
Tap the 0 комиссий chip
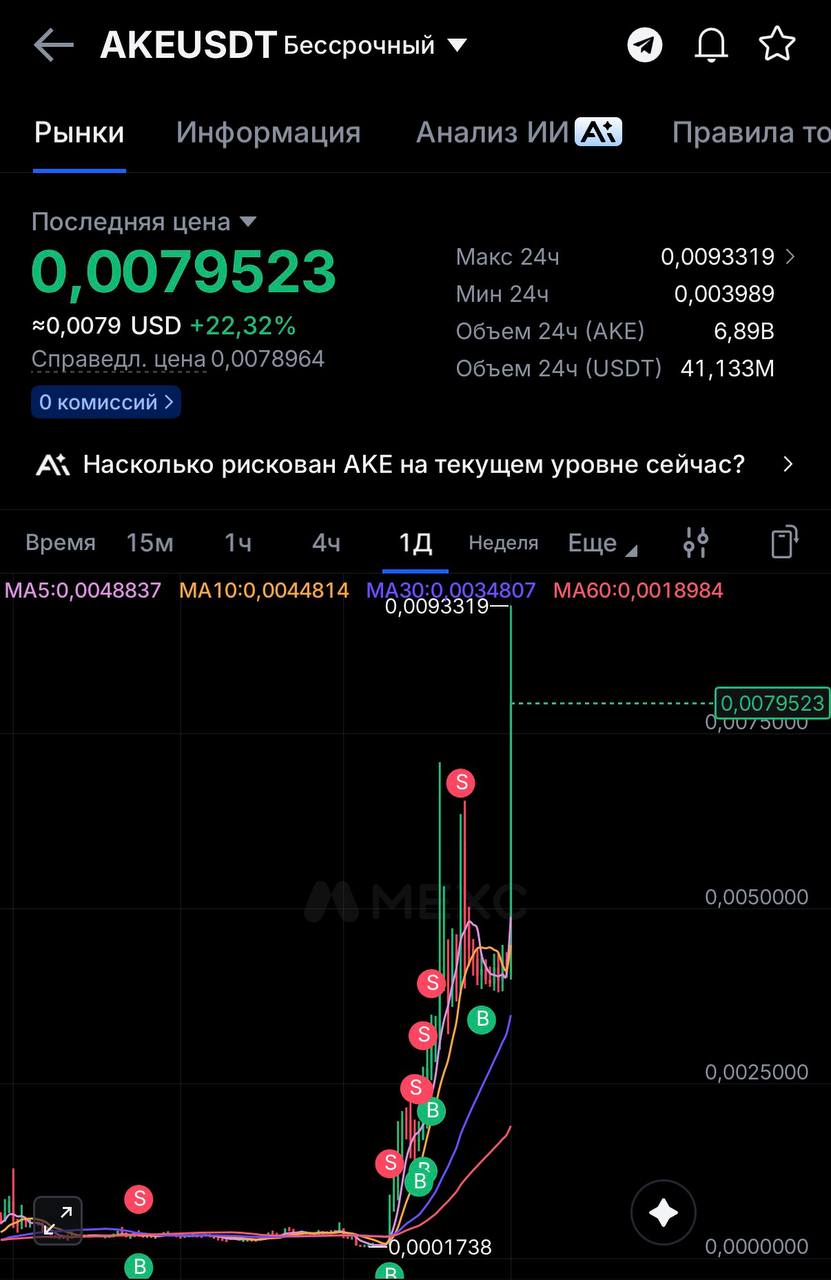click(x=106, y=402)
